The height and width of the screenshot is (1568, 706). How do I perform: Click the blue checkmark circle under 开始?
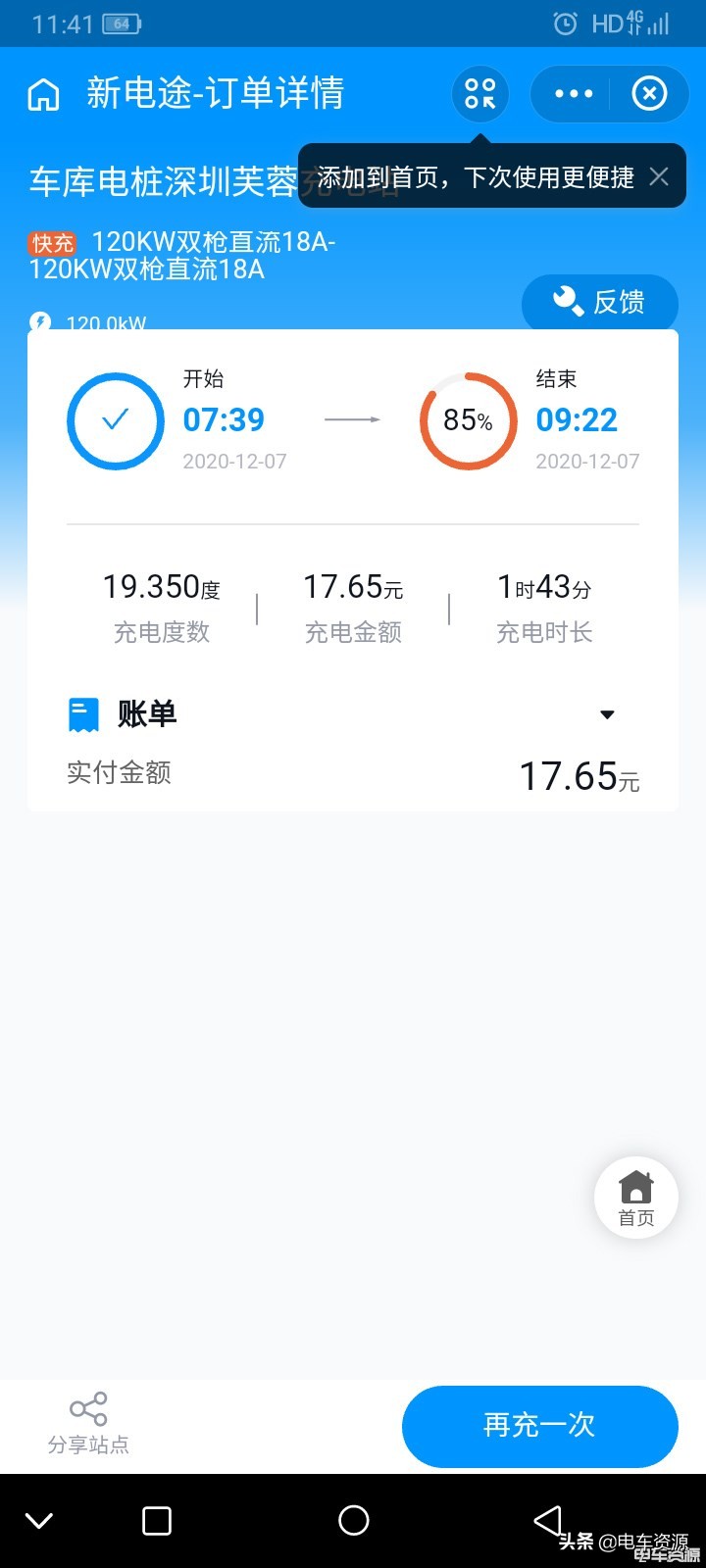point(115,420)
